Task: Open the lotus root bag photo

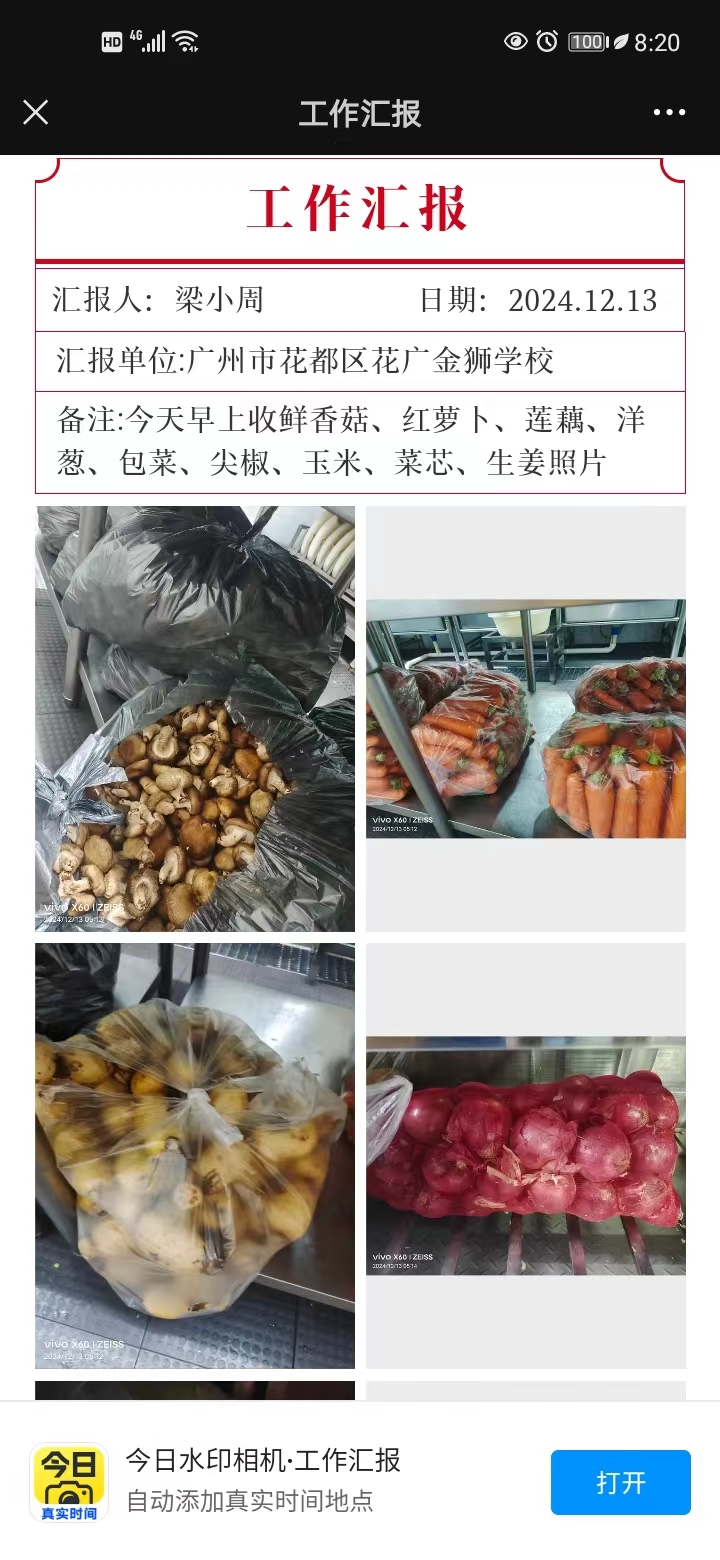Action: point(195,1155)
